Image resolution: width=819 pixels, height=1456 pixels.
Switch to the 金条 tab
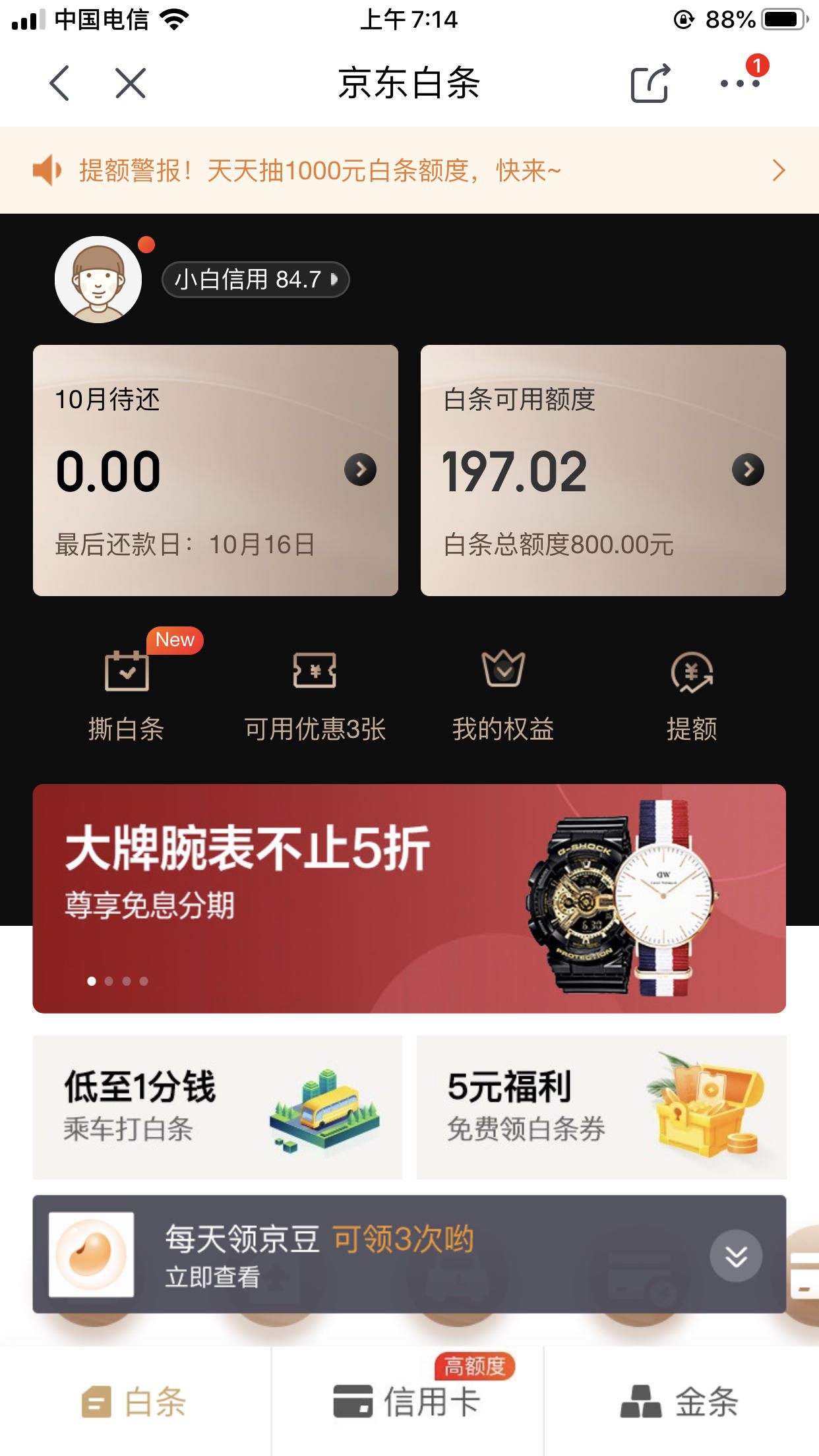[681, 1401]
